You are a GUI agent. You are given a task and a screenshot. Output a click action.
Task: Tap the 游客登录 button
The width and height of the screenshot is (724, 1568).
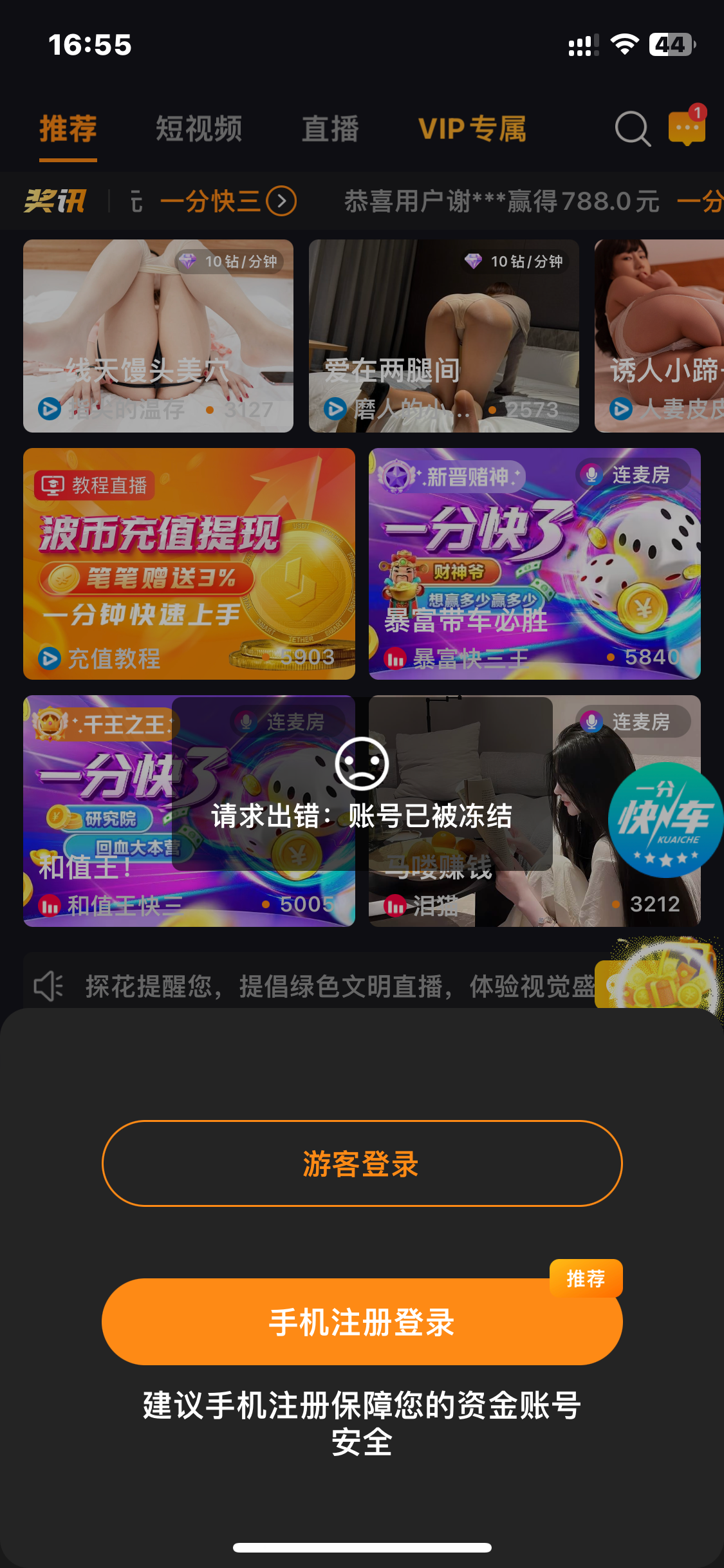click(x=362, y=1162)
